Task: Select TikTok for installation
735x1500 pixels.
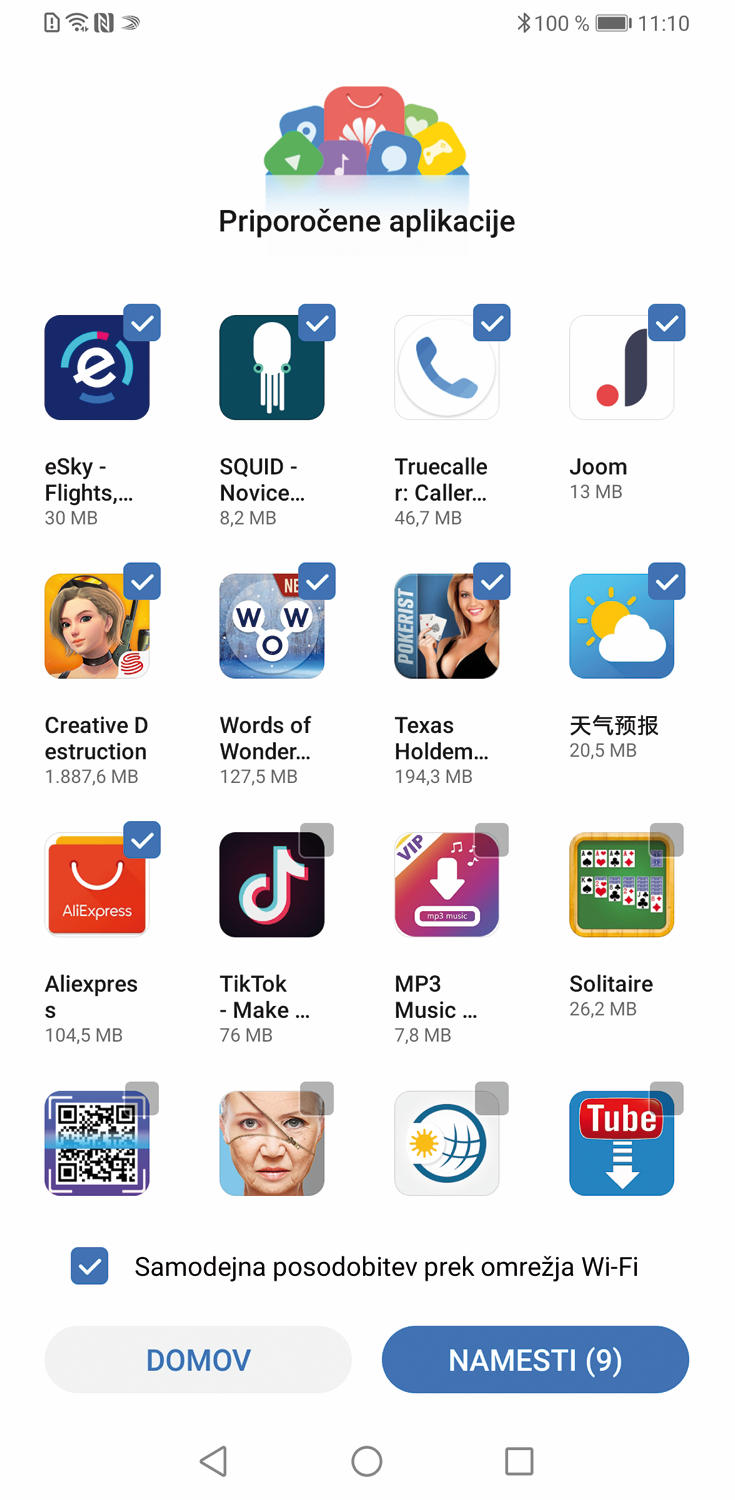Action: 317,840
